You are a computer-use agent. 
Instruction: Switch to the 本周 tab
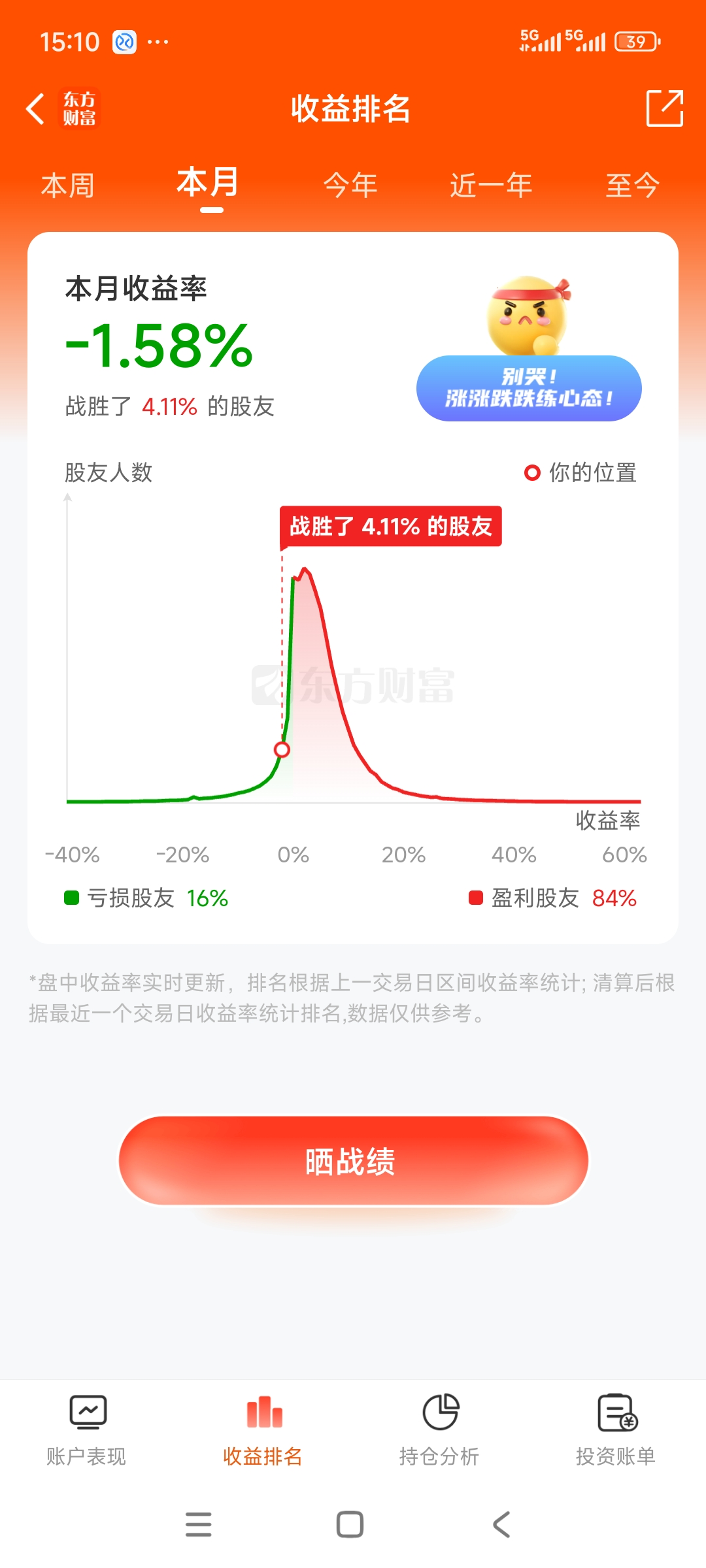[68, 186]
